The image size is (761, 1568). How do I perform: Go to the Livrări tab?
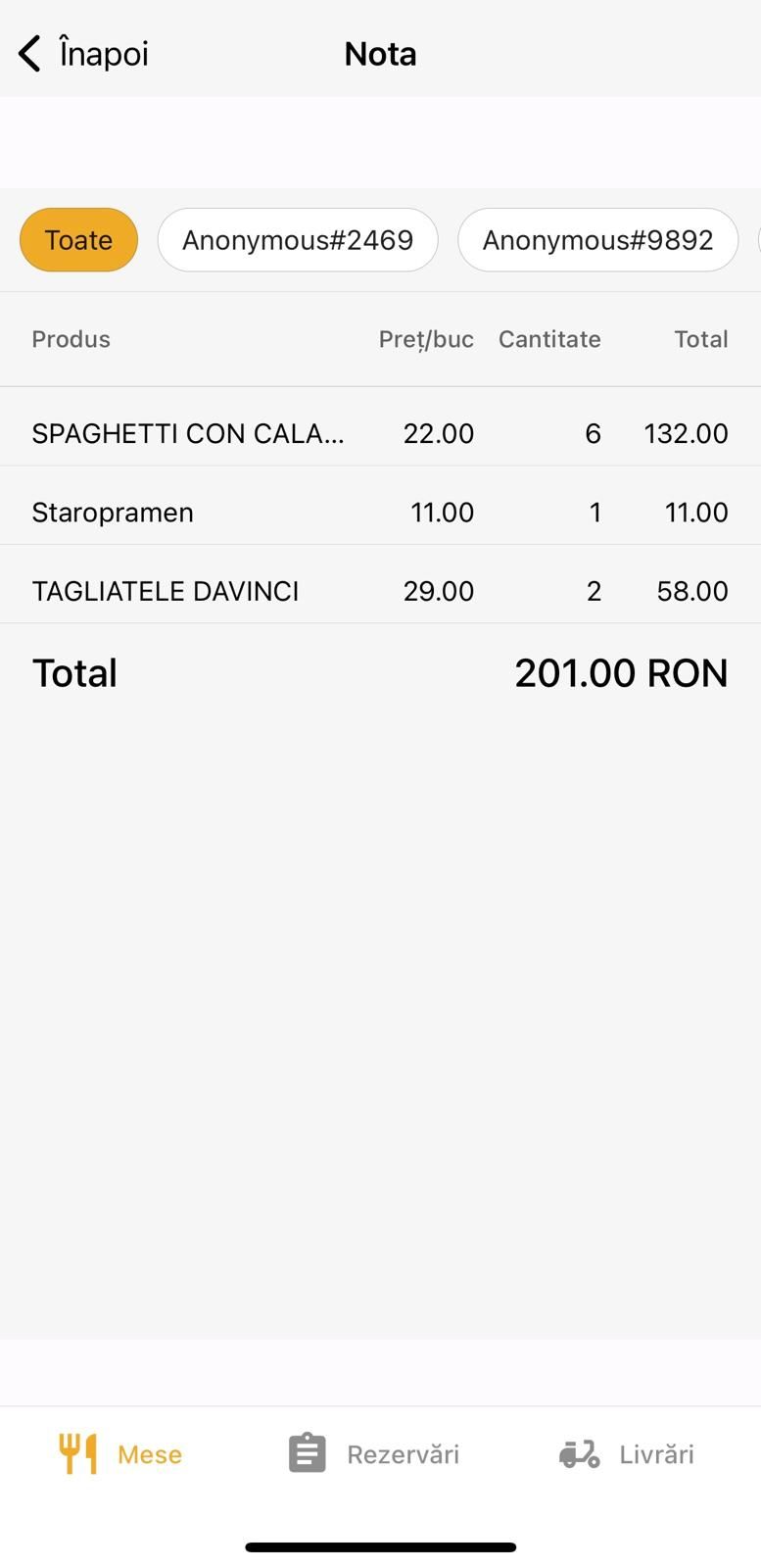click(627, 1453)
